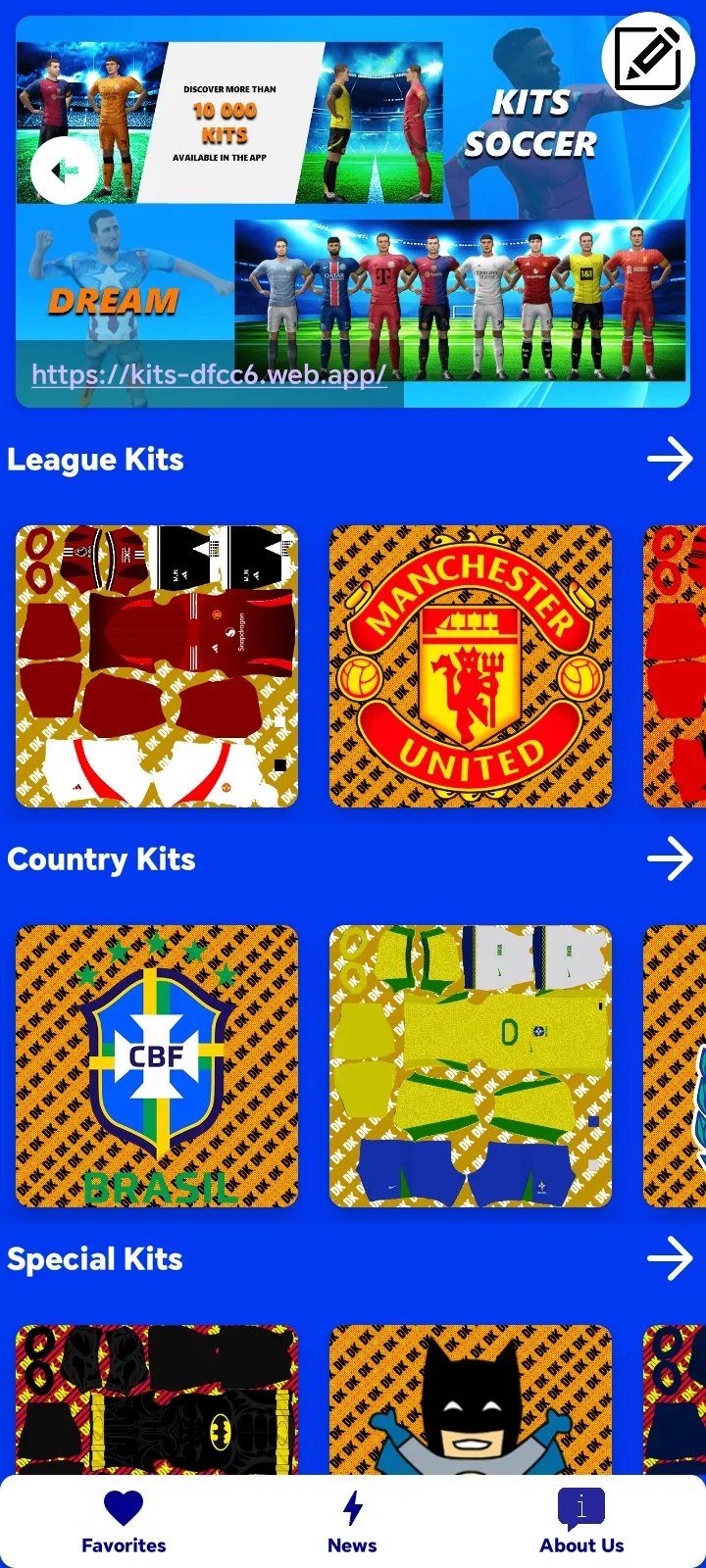
Task: Go back using the white arrow button
Action: (x=65, y=171)
